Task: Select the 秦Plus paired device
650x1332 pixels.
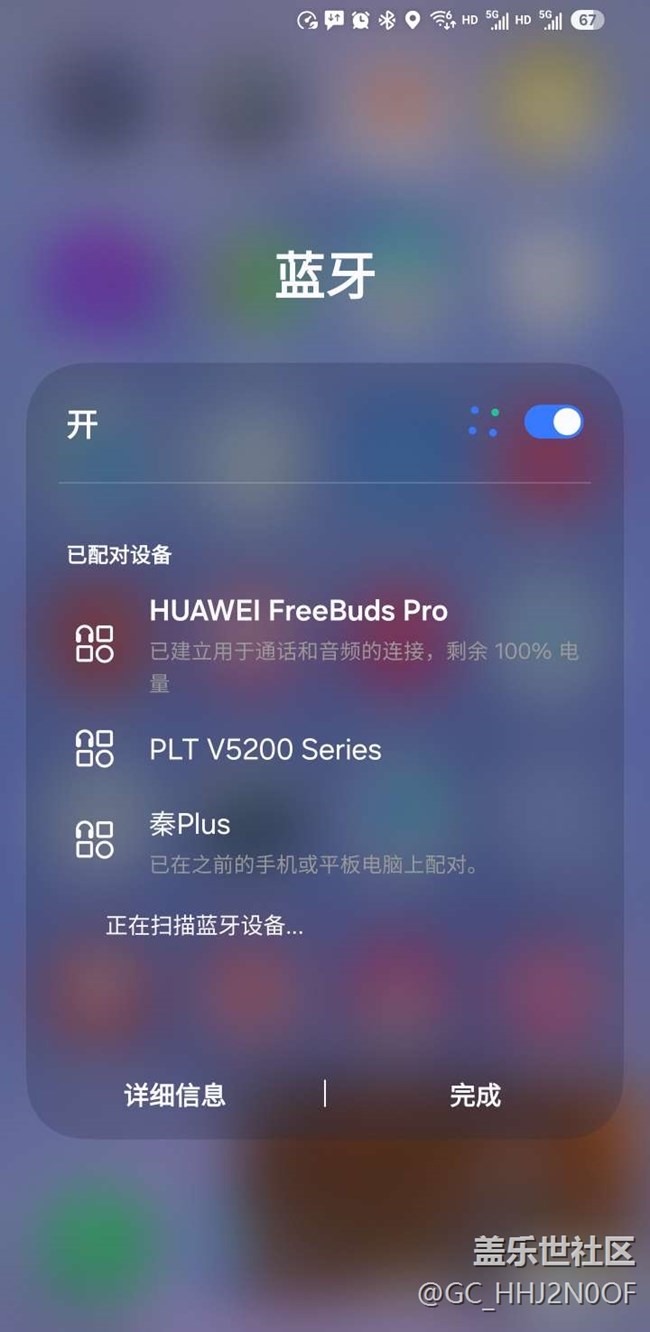Action: point(325,842)
